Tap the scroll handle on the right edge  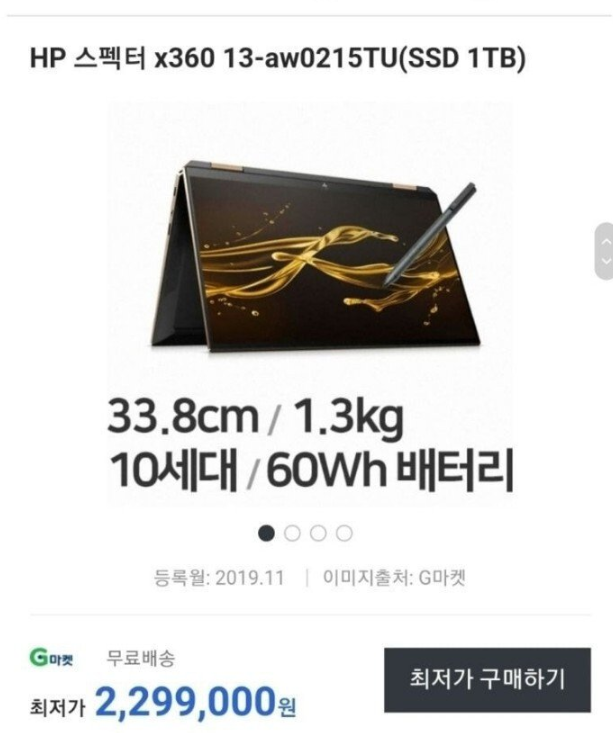coord(603,251)
